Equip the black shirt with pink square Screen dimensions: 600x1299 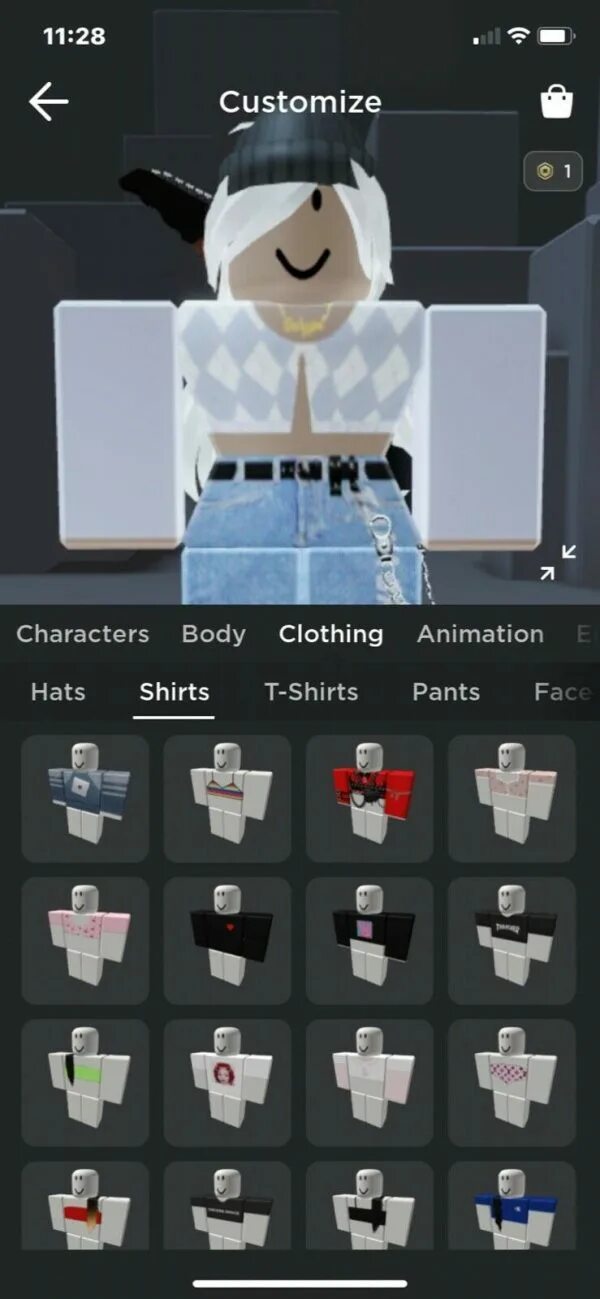369,940
